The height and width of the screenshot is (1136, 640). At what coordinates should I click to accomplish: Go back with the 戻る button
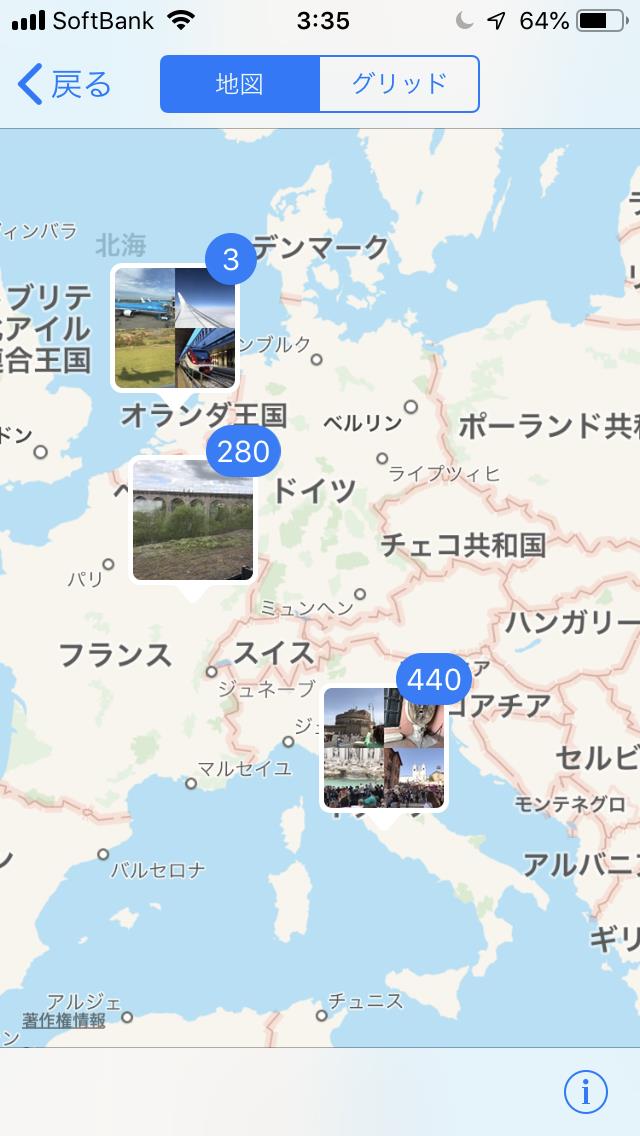pyautogui.click(x=64, y=85)
